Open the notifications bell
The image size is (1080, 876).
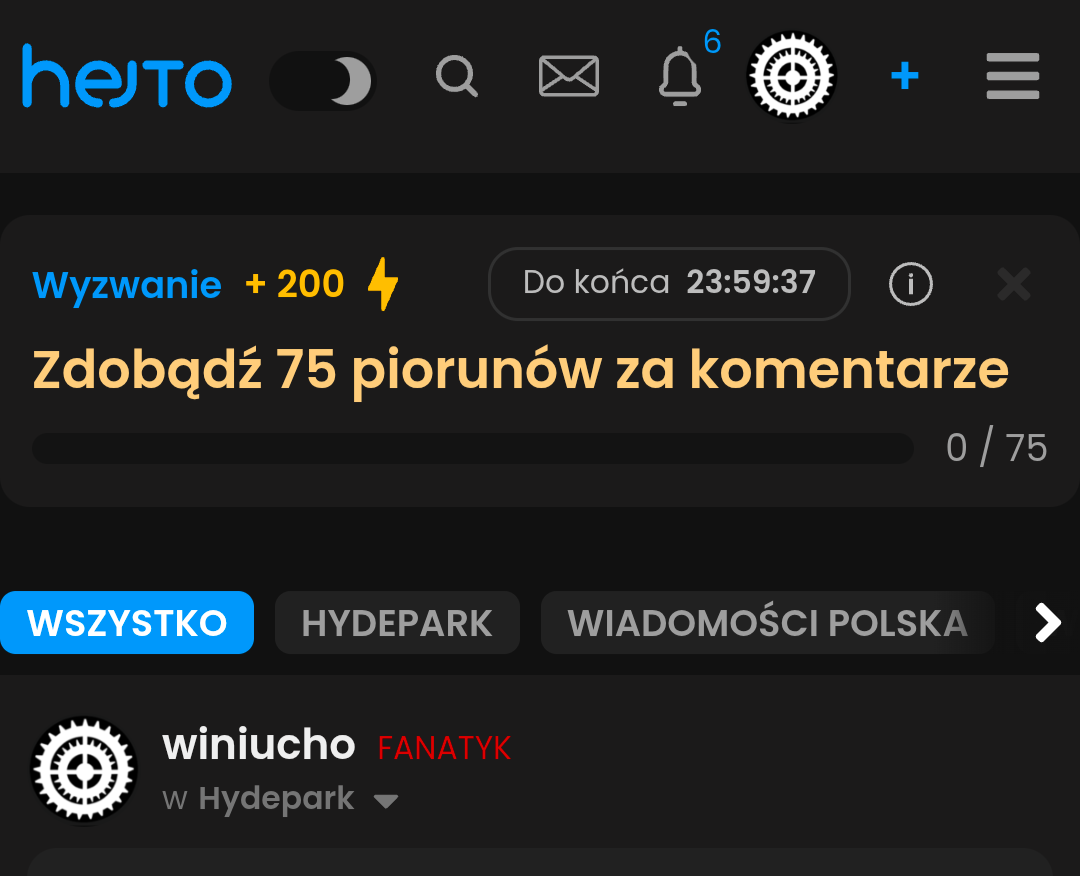click(x=680, y=77)
